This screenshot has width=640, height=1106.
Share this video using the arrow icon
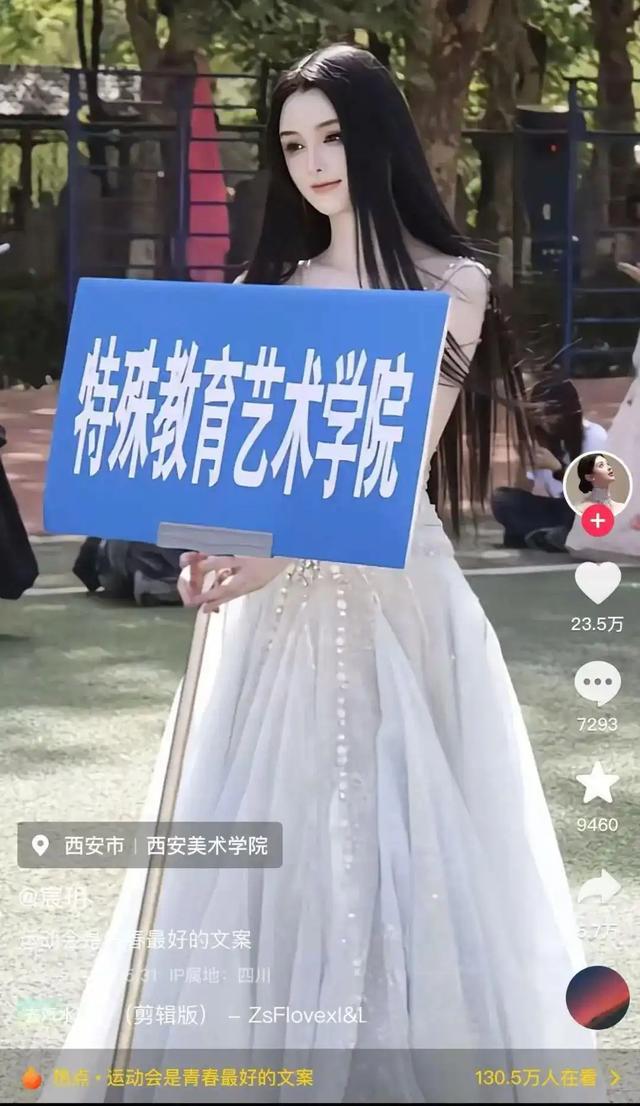tap(598, 886)
